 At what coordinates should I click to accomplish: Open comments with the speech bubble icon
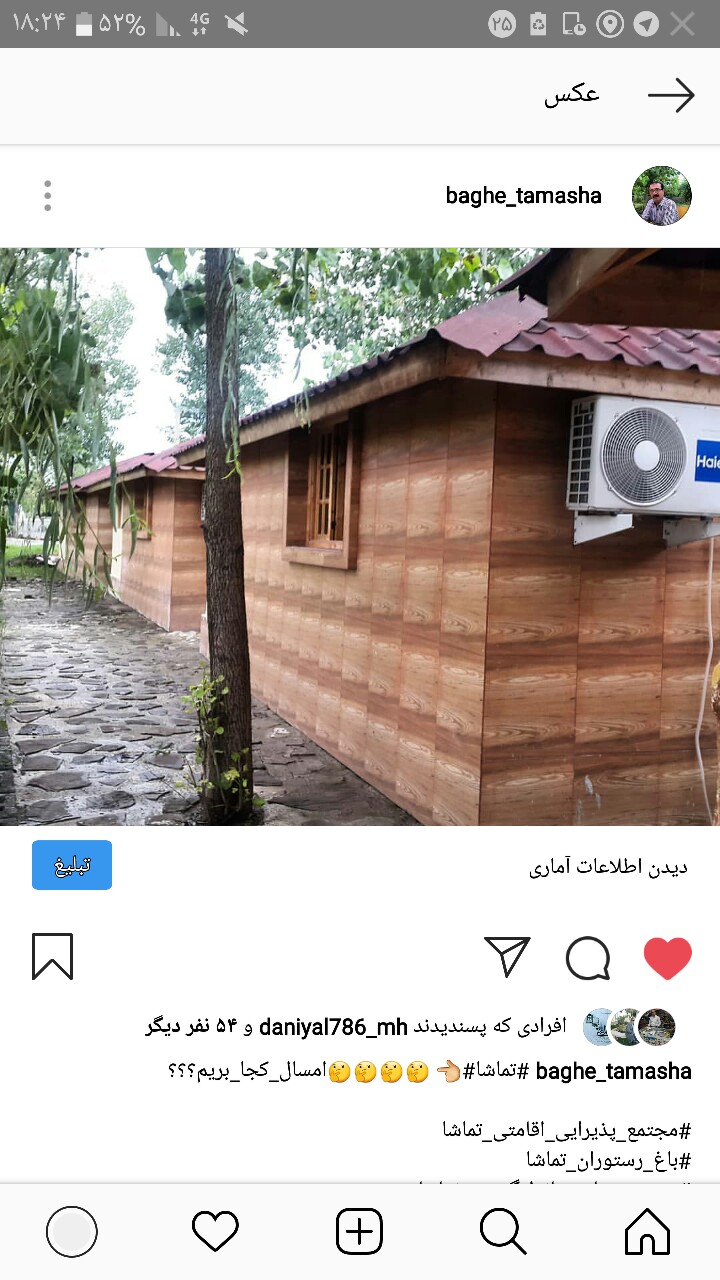(x=588, y=958)
